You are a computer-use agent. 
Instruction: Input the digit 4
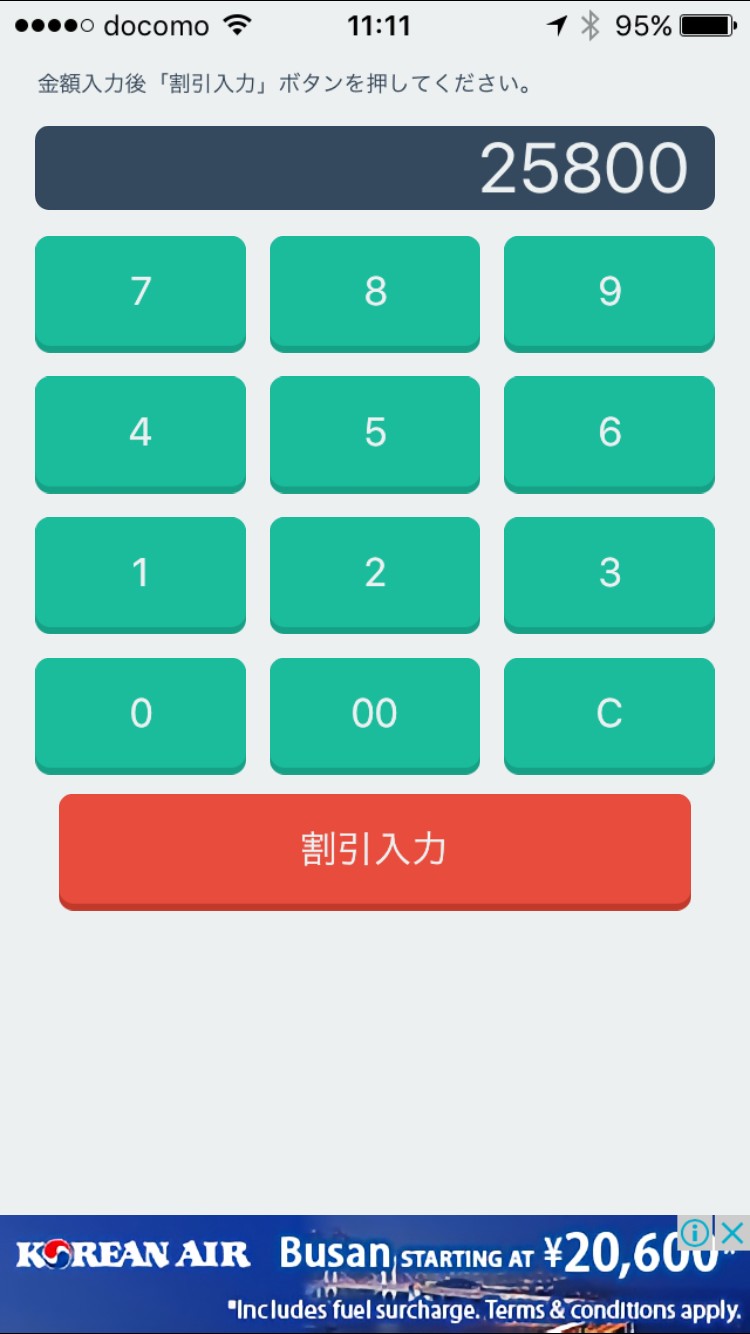(140, 432)
